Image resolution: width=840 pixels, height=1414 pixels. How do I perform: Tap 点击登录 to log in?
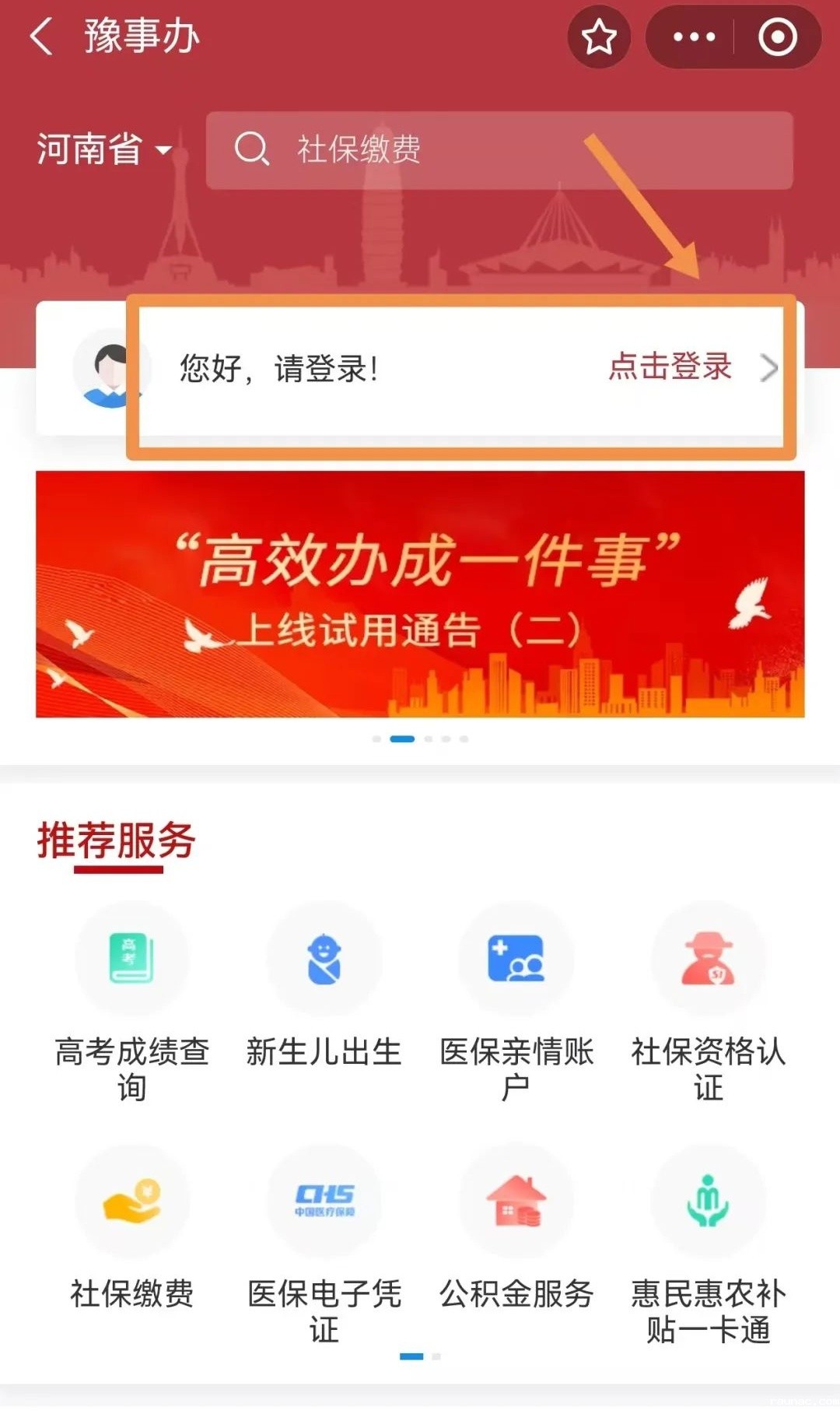click(670, 367)
